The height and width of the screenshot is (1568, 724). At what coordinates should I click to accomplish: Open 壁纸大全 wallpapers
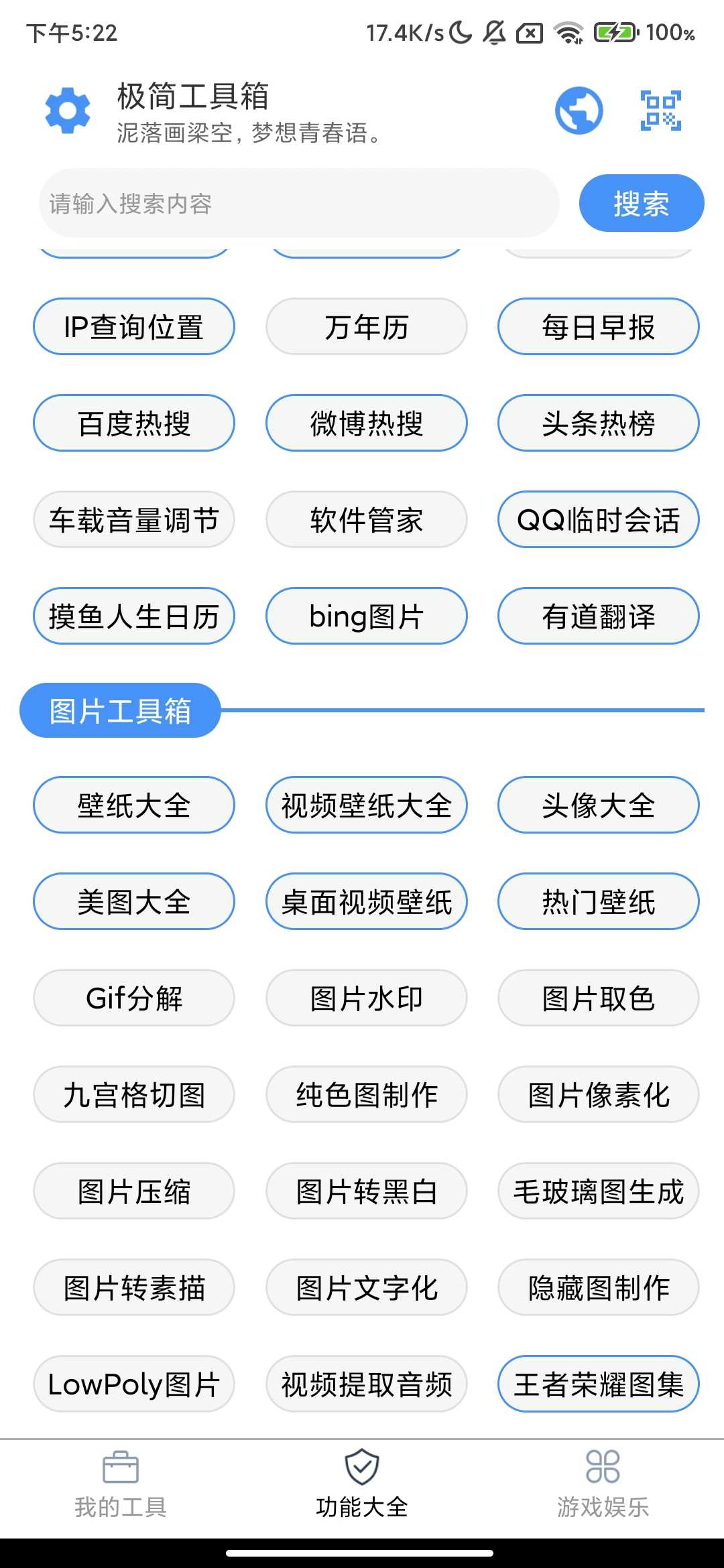click(134, 805)
